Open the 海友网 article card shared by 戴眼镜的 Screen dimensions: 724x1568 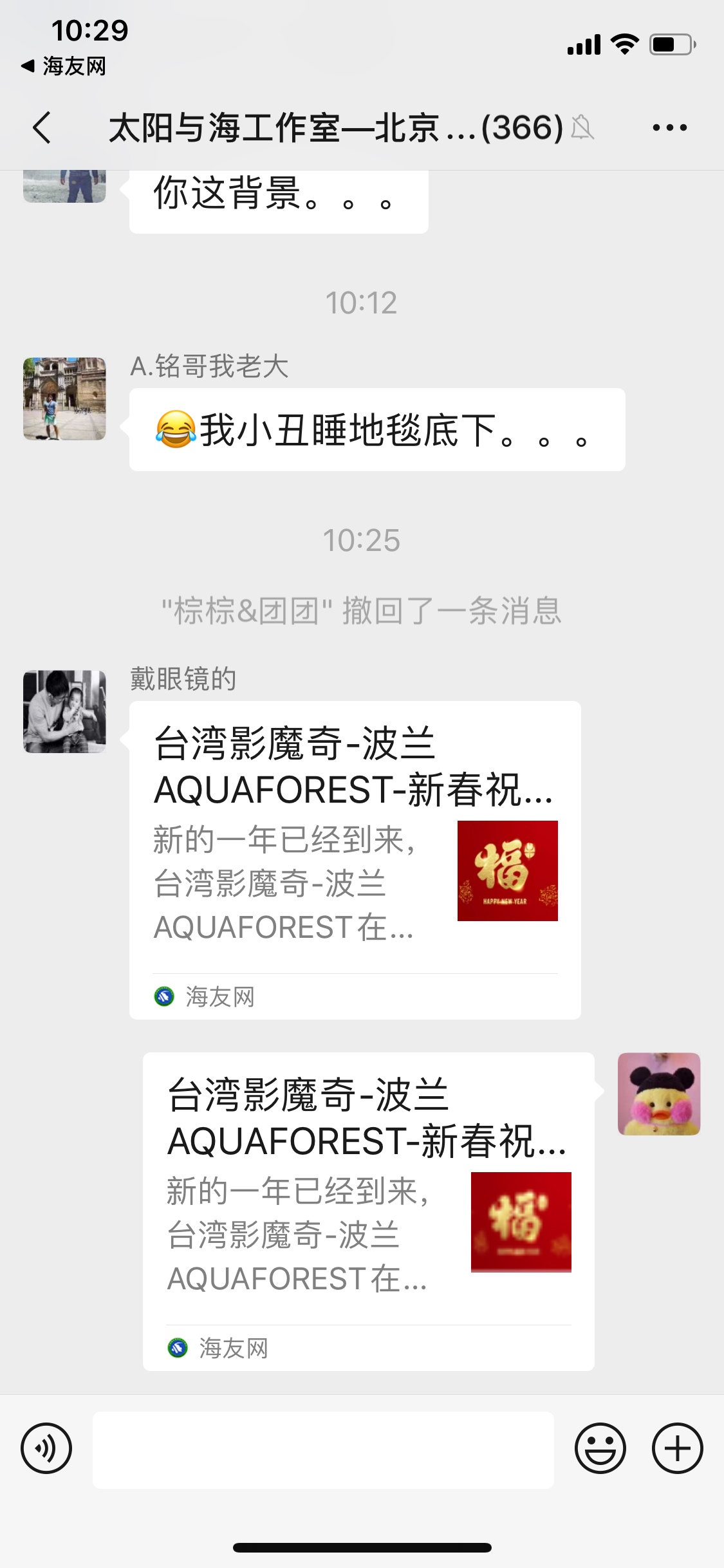click(x=355, y=859)
